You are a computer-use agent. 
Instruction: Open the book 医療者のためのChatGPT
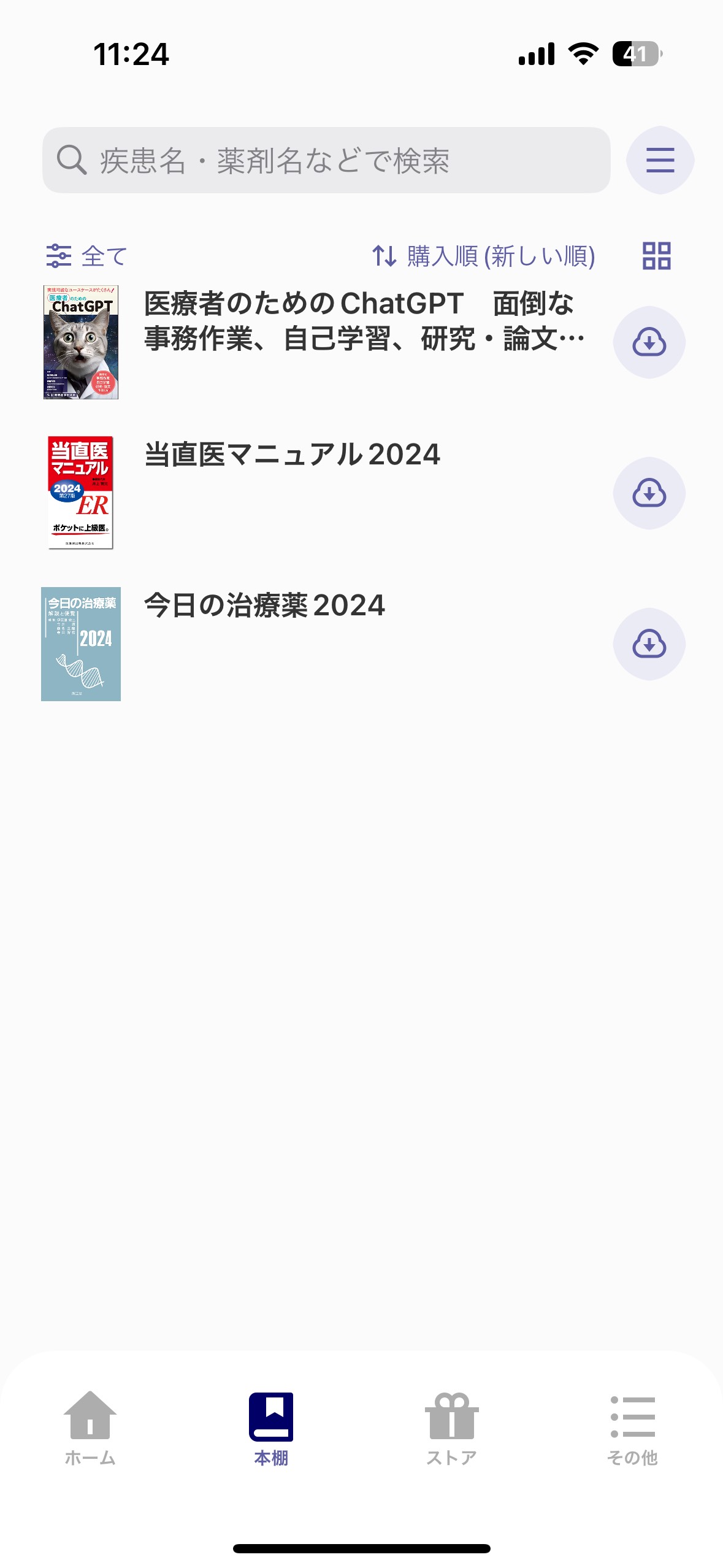364,321
